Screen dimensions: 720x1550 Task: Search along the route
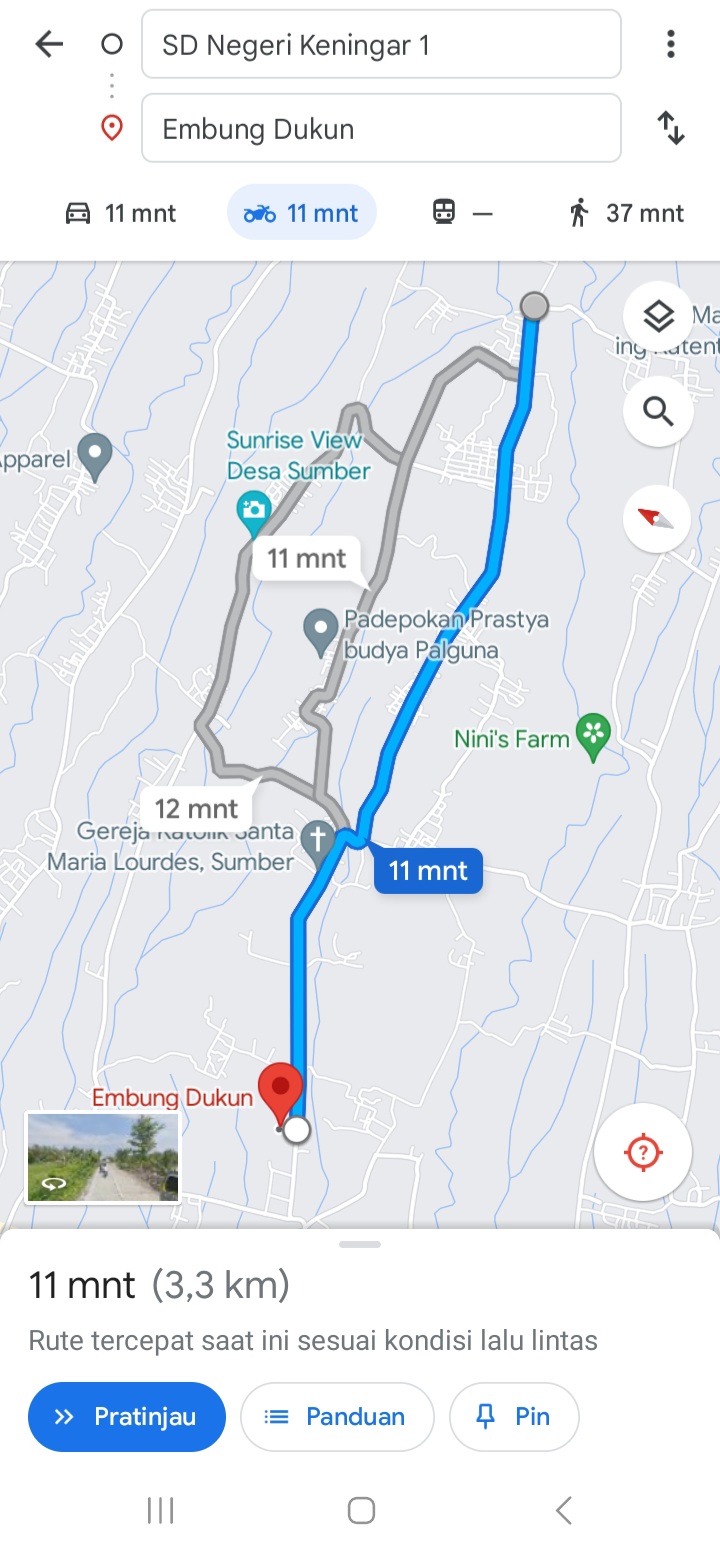pyautogui.click(x=658, y=411)
